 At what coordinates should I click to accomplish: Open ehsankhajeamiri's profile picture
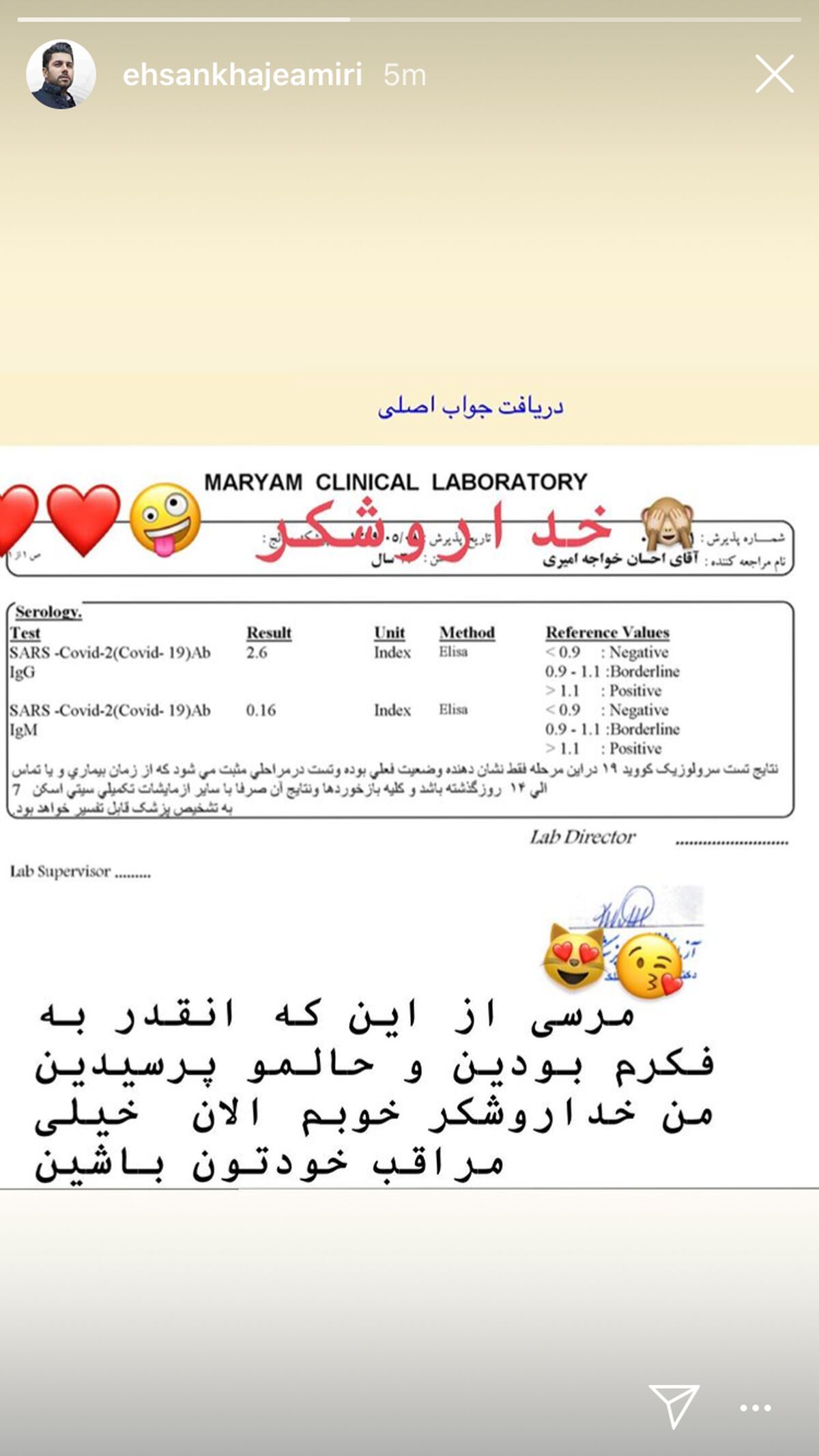[61, 74]
